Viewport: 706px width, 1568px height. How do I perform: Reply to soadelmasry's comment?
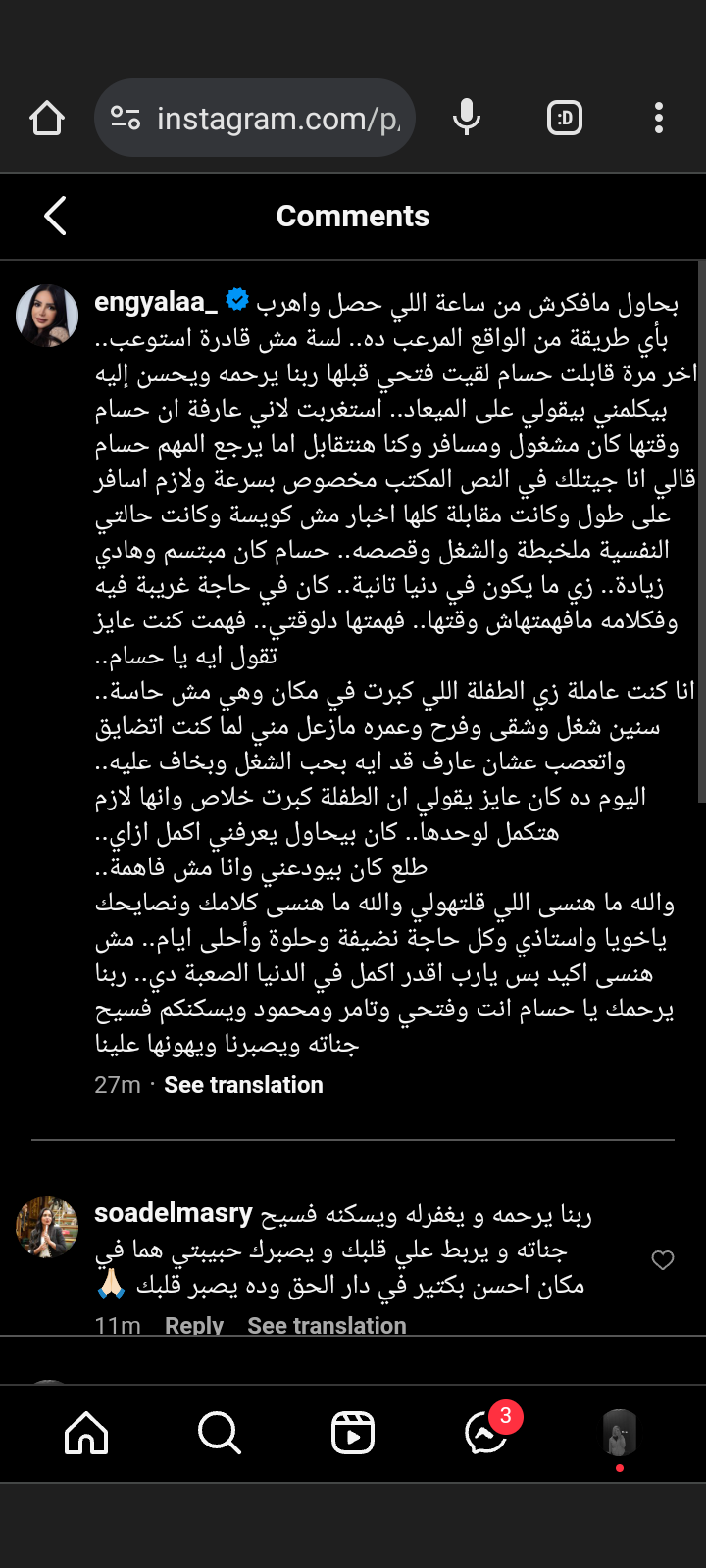click(x=194, y=1325)
